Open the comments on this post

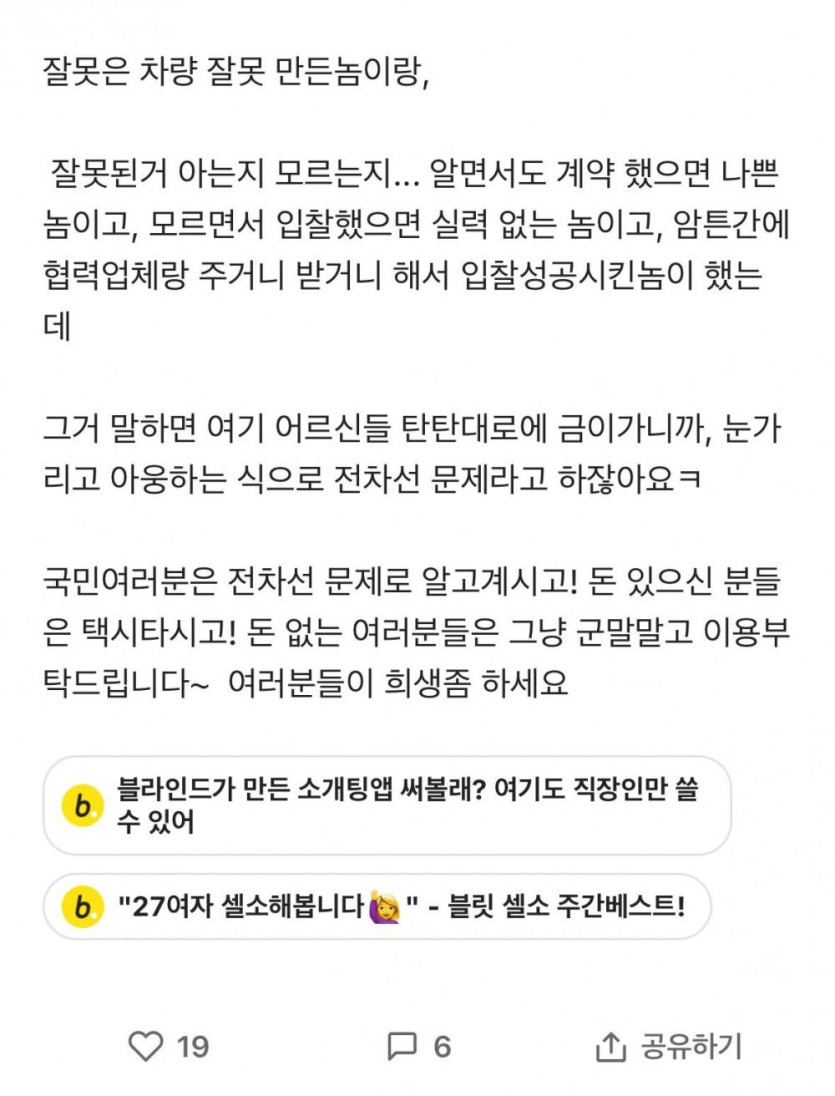click(403, 1046)
